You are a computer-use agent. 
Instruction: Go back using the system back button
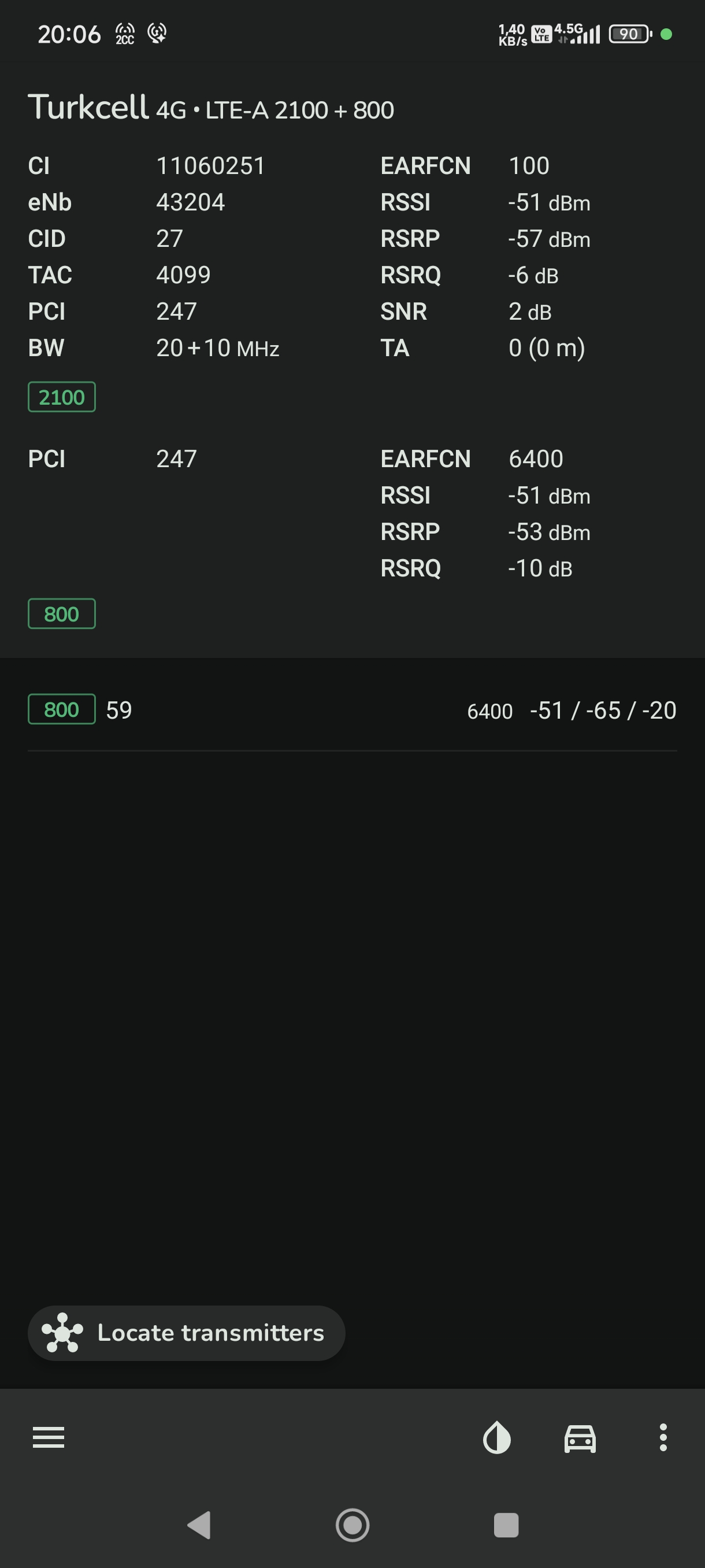tap(199, 1525)
